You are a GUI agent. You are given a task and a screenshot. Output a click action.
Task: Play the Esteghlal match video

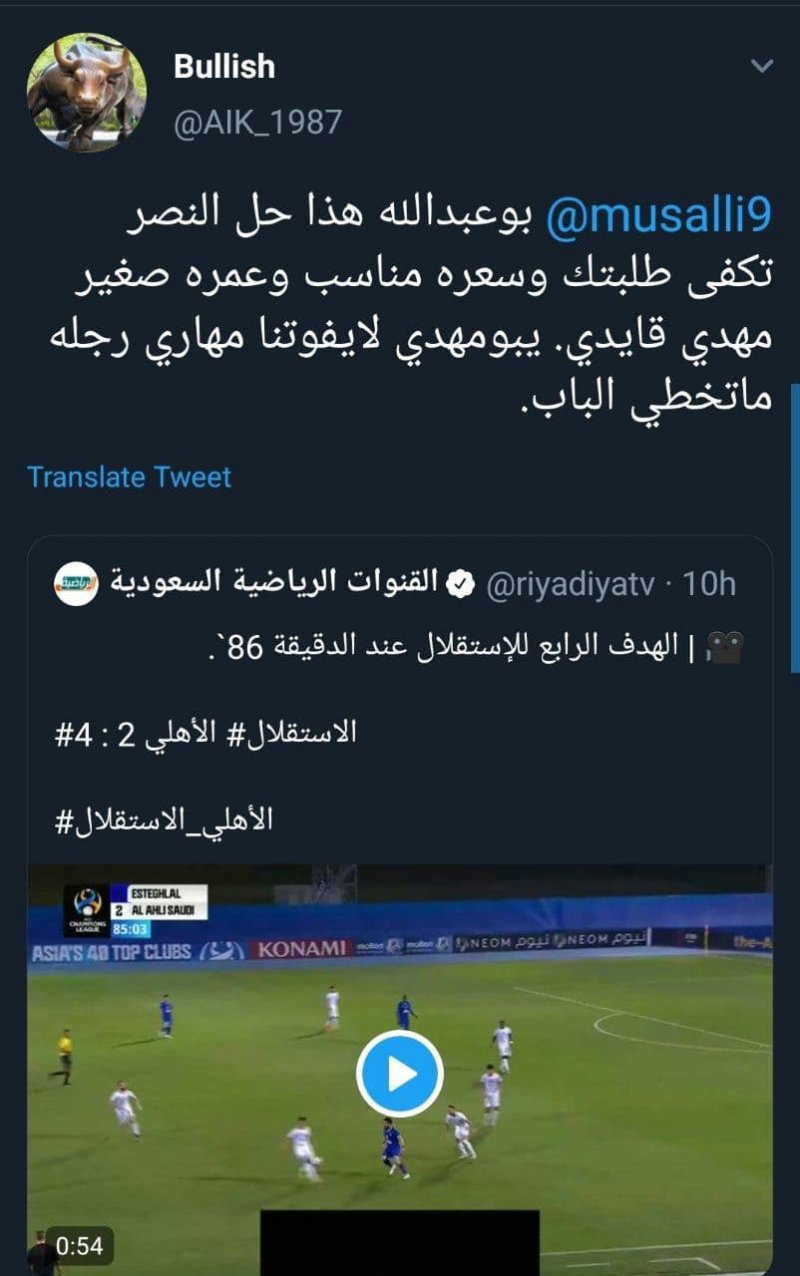tap(400, 1073)
